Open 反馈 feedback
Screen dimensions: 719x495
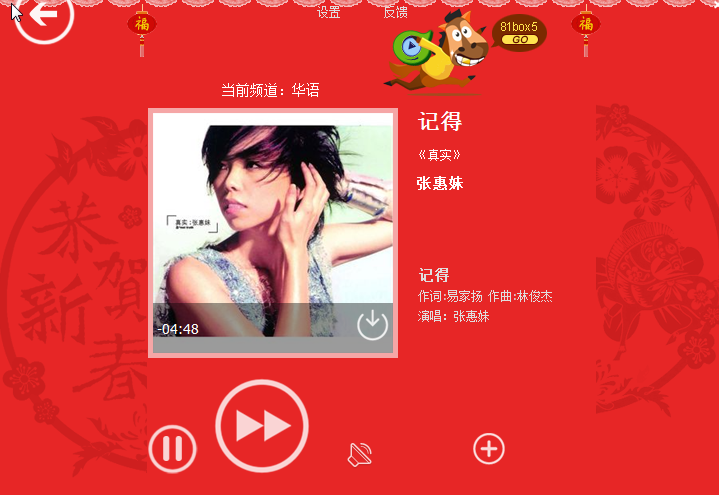(395, 12)
